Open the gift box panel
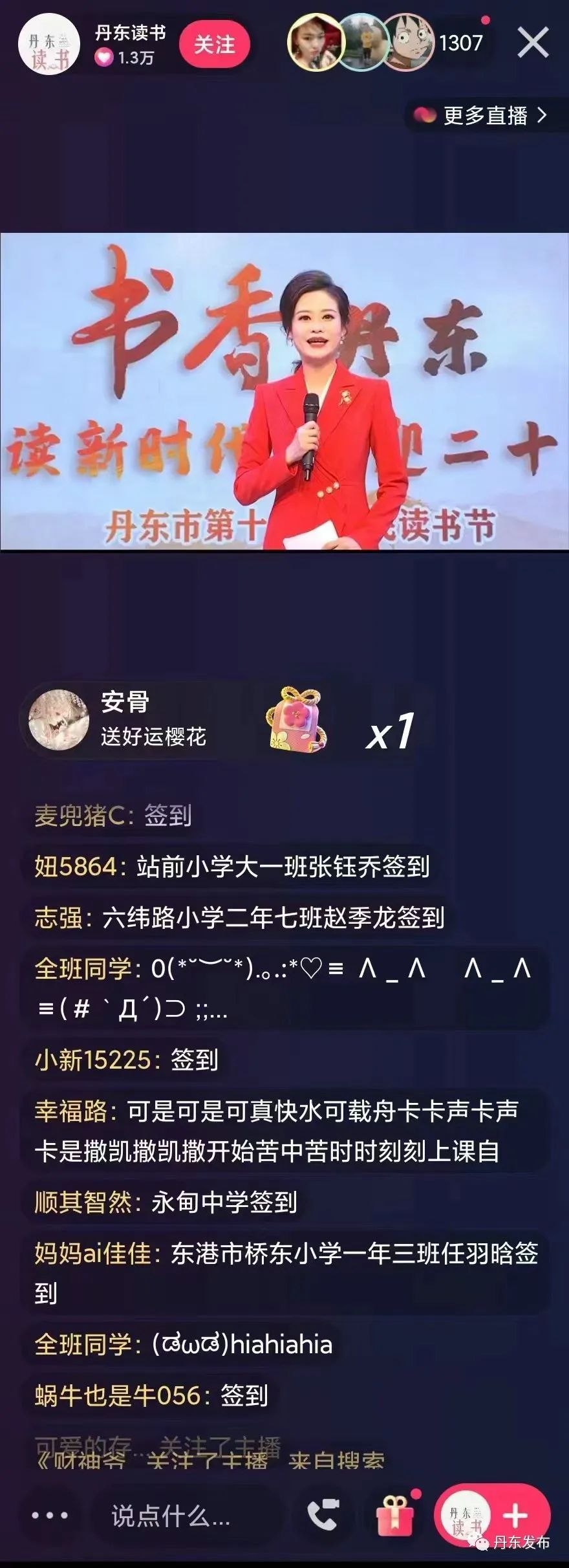The image size is (569, 1568). point(395,1514)
